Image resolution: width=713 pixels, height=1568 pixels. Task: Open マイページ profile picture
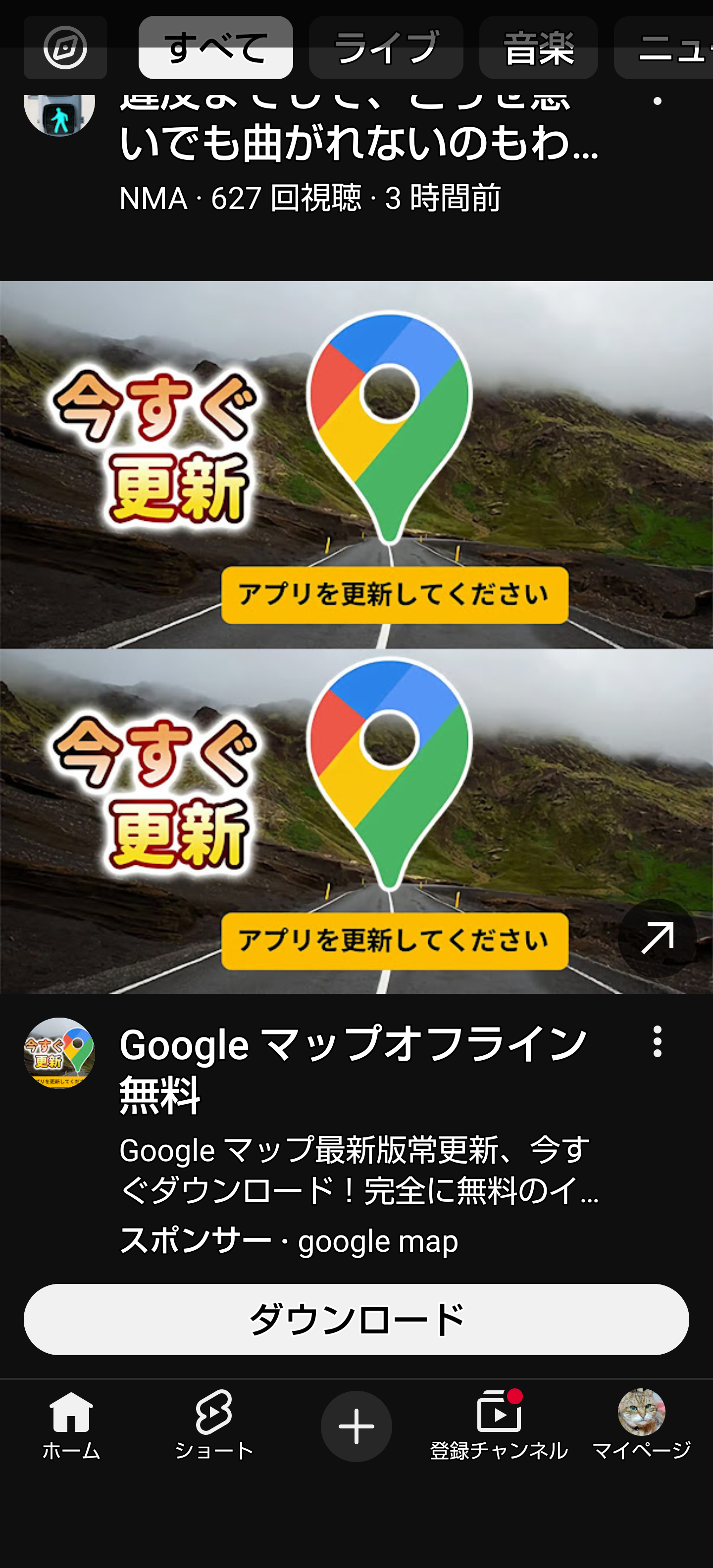point(639,1412)
